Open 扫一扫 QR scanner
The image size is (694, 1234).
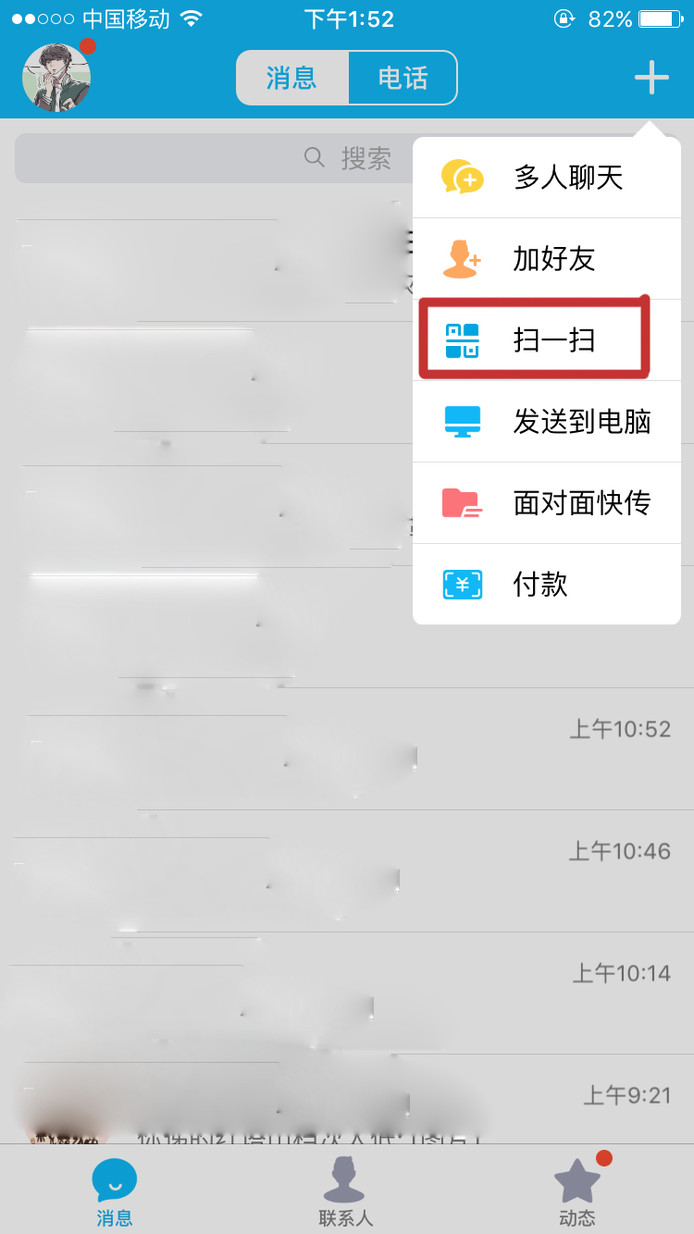tap(547, 340)
